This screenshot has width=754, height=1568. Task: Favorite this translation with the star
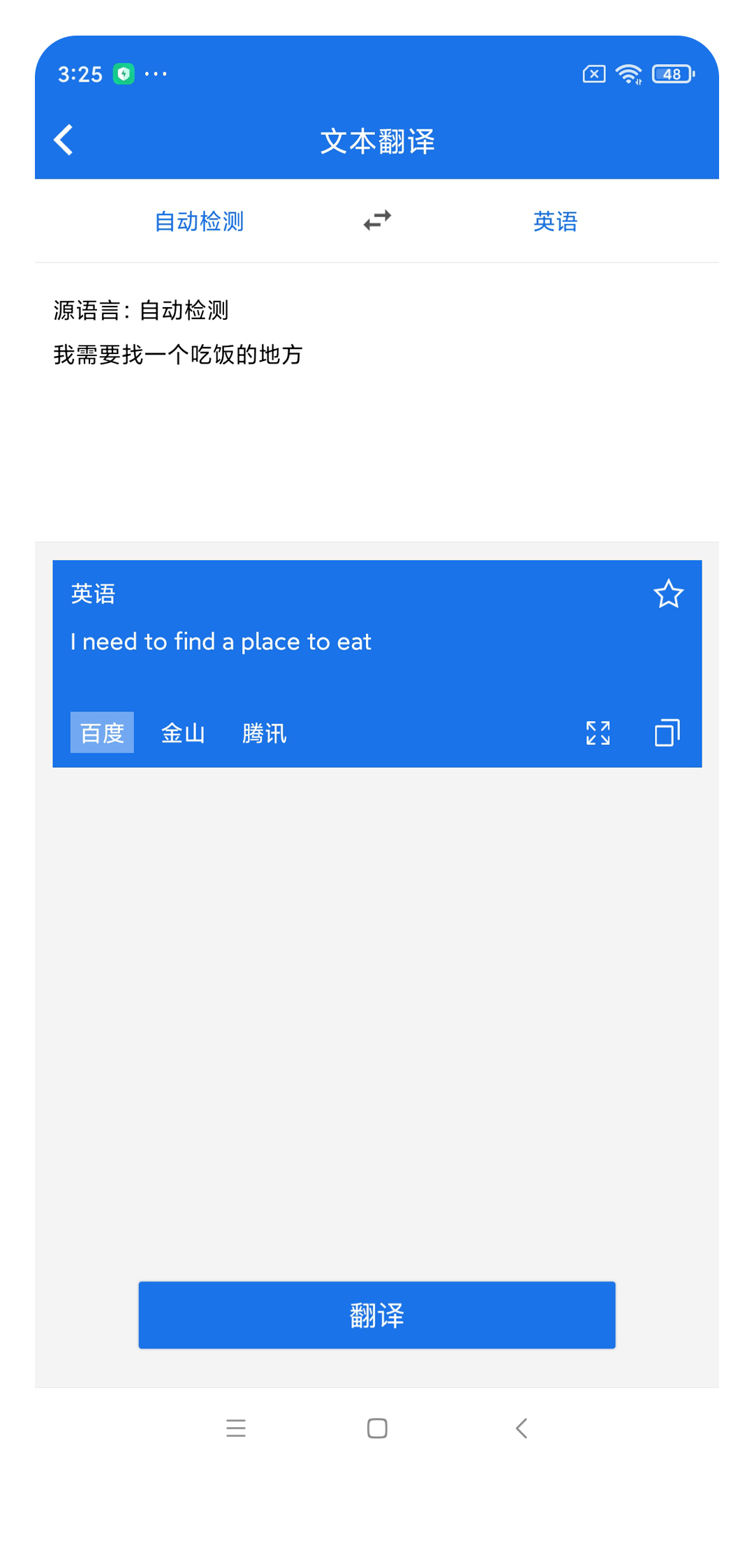[668, 594]
